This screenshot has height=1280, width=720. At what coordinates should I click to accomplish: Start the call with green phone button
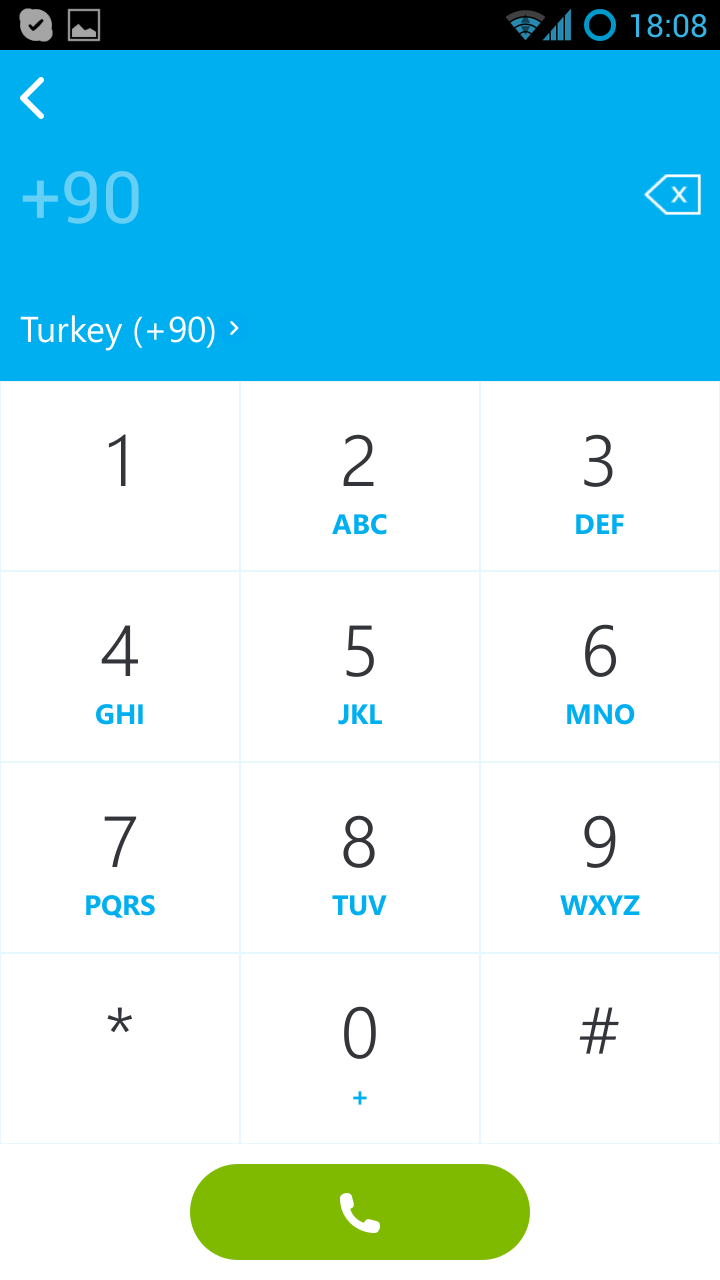tap(360, 1212)
